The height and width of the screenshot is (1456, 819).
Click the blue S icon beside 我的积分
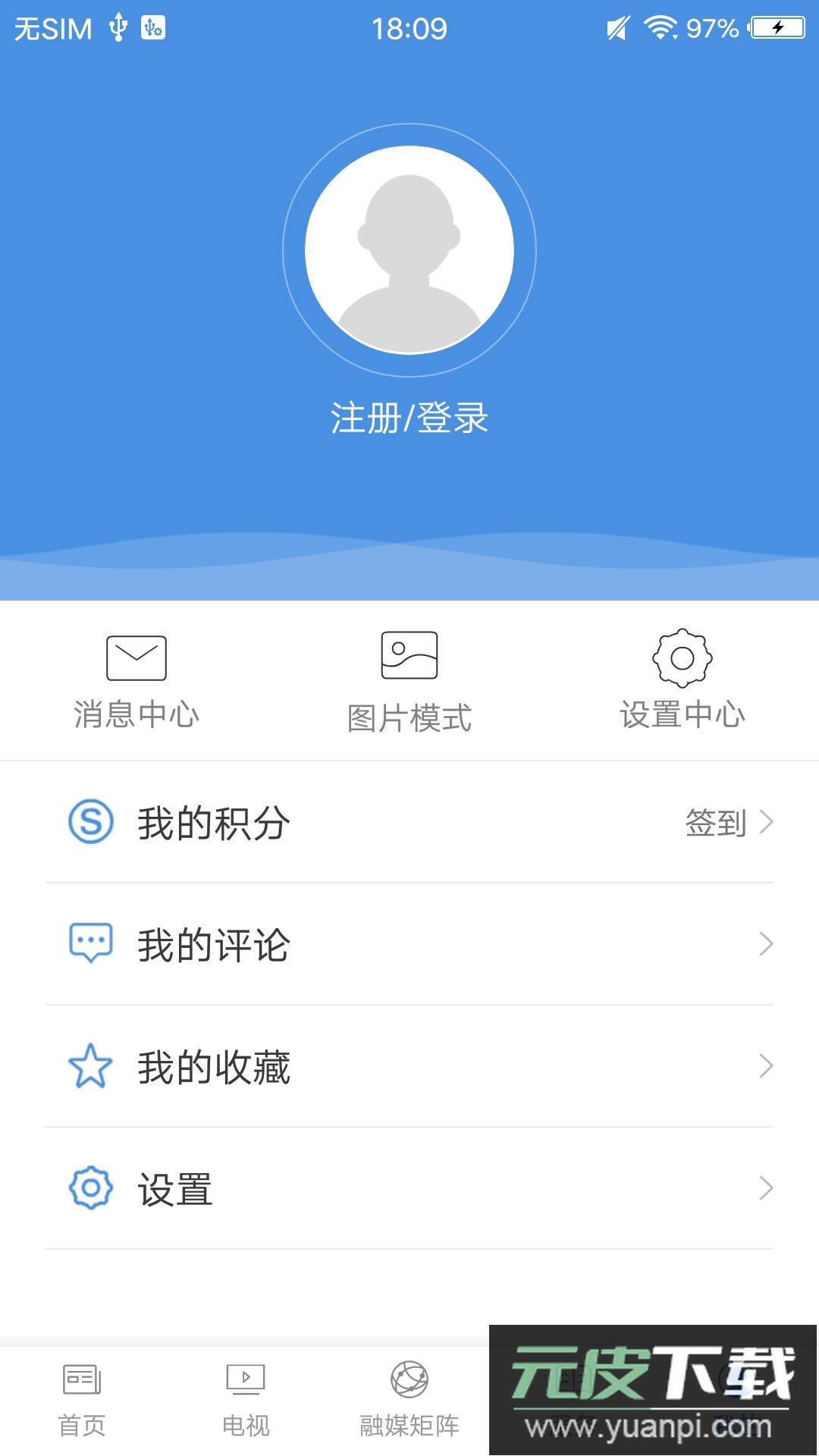coord(89,821)
